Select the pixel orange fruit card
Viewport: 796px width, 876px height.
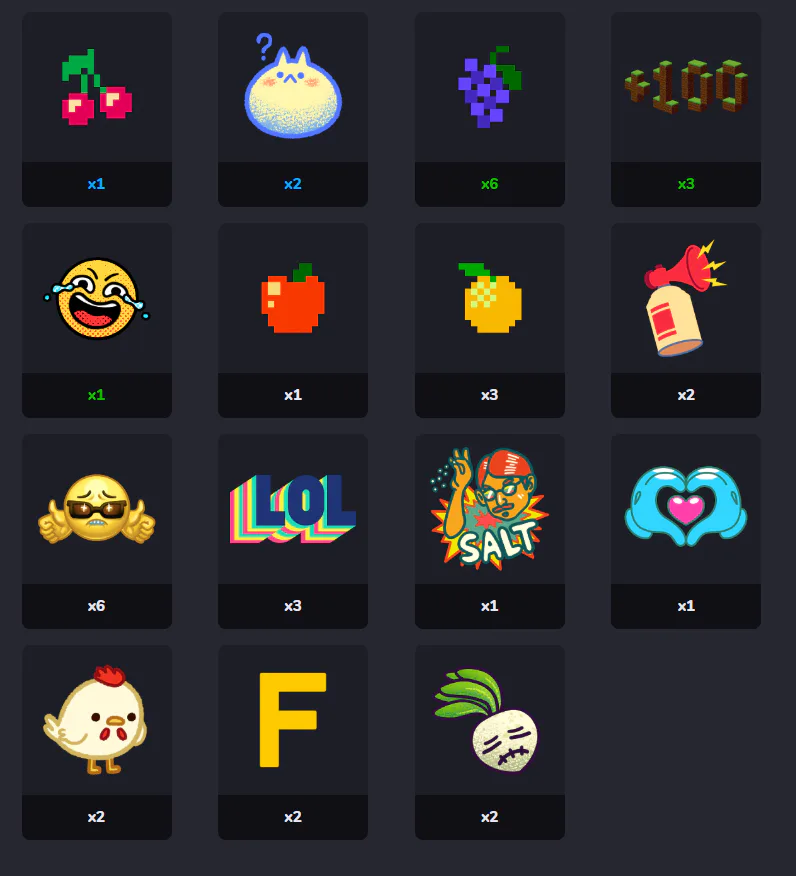489,299
